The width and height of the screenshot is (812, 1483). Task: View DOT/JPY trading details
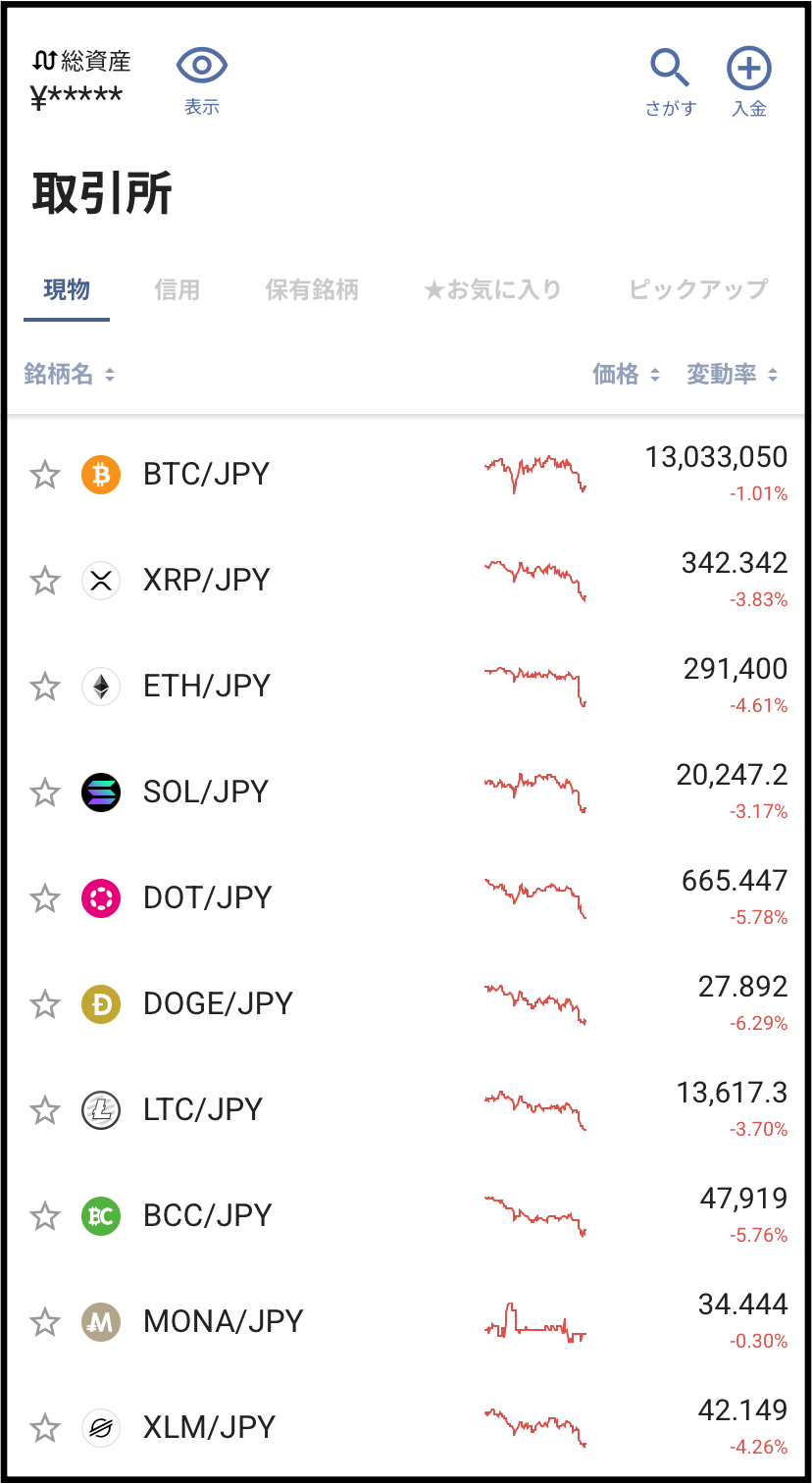pyautogui.click(x=406, y=898)
